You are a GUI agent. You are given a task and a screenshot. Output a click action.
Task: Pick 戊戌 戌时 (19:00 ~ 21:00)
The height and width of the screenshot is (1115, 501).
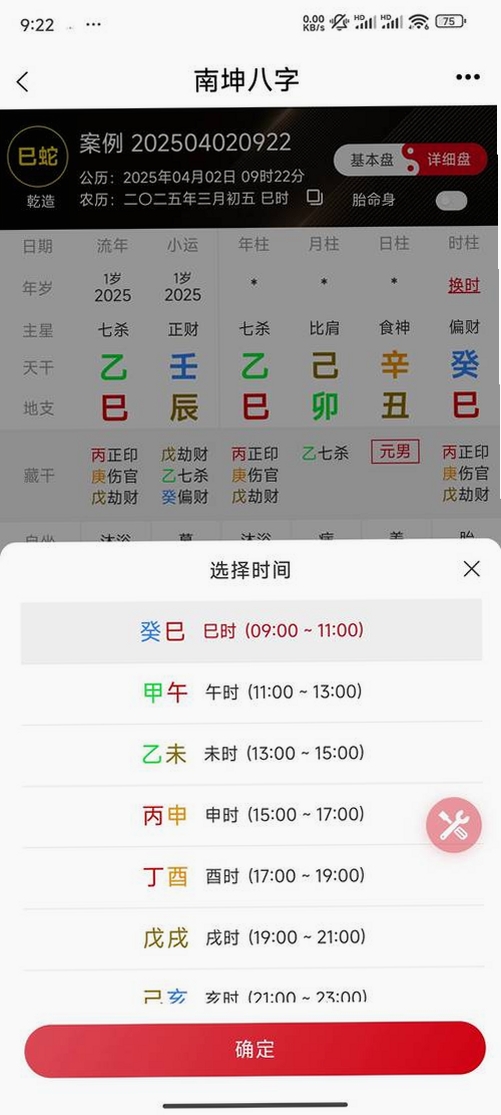tap(252, 938)
